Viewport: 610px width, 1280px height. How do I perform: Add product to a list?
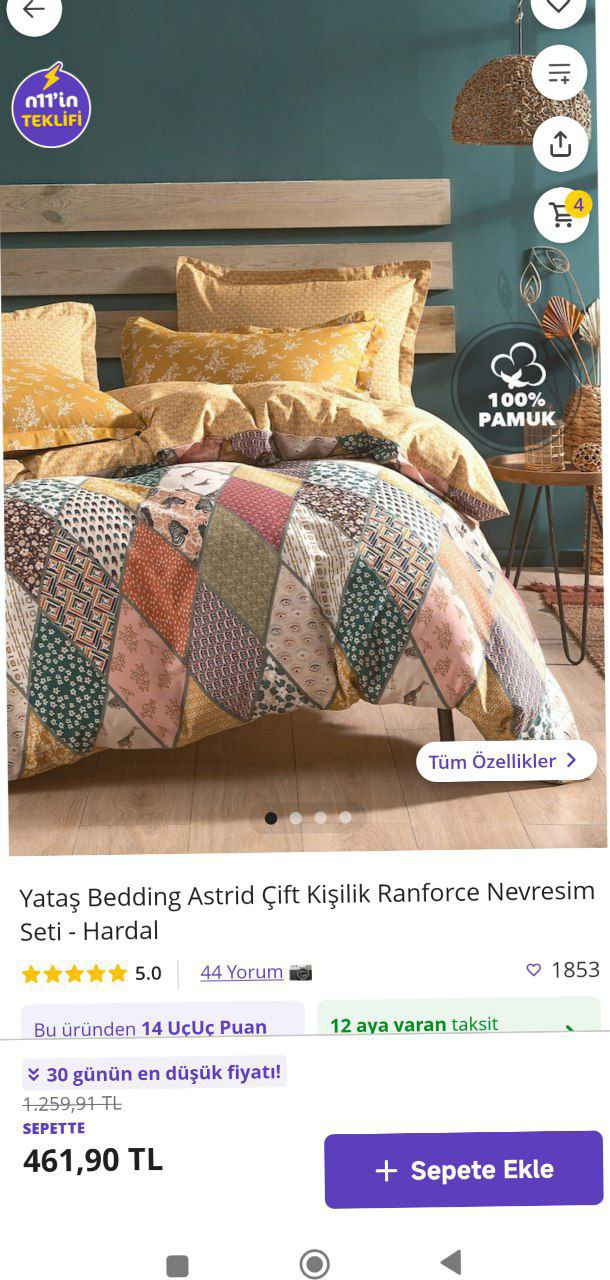pyautogui.click(x=559, y=73)
